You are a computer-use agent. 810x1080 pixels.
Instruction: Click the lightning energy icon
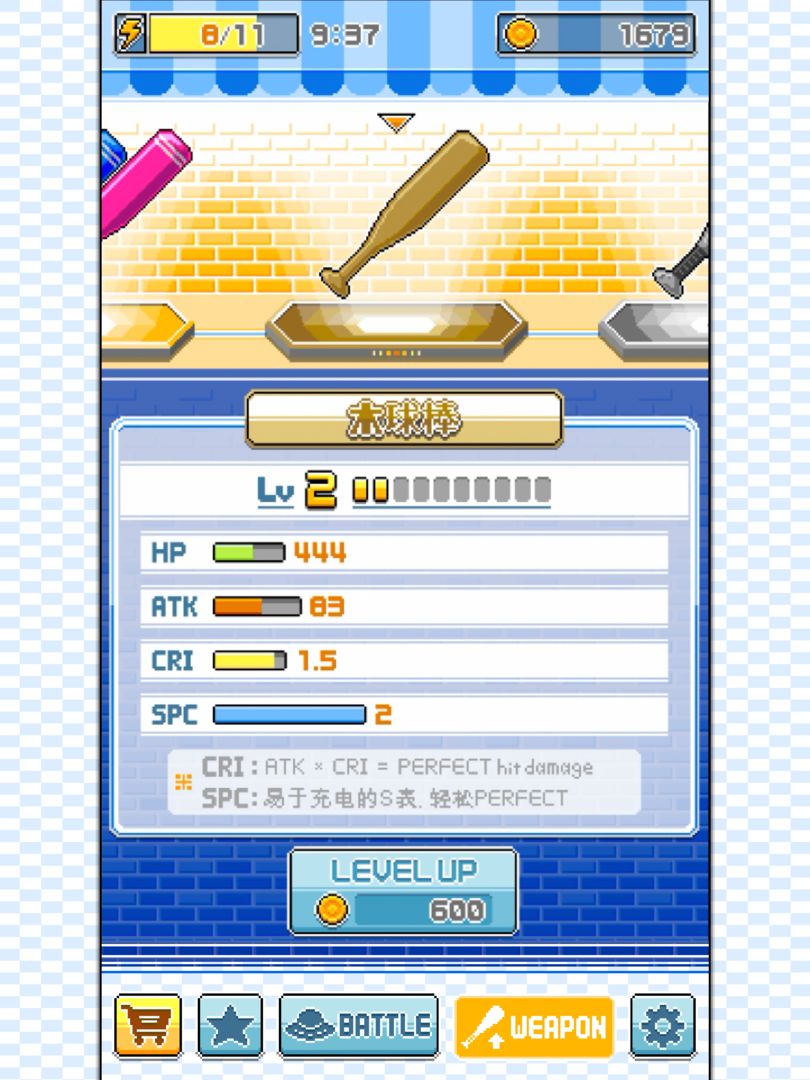pyautogui.click(x=131, y=31)
